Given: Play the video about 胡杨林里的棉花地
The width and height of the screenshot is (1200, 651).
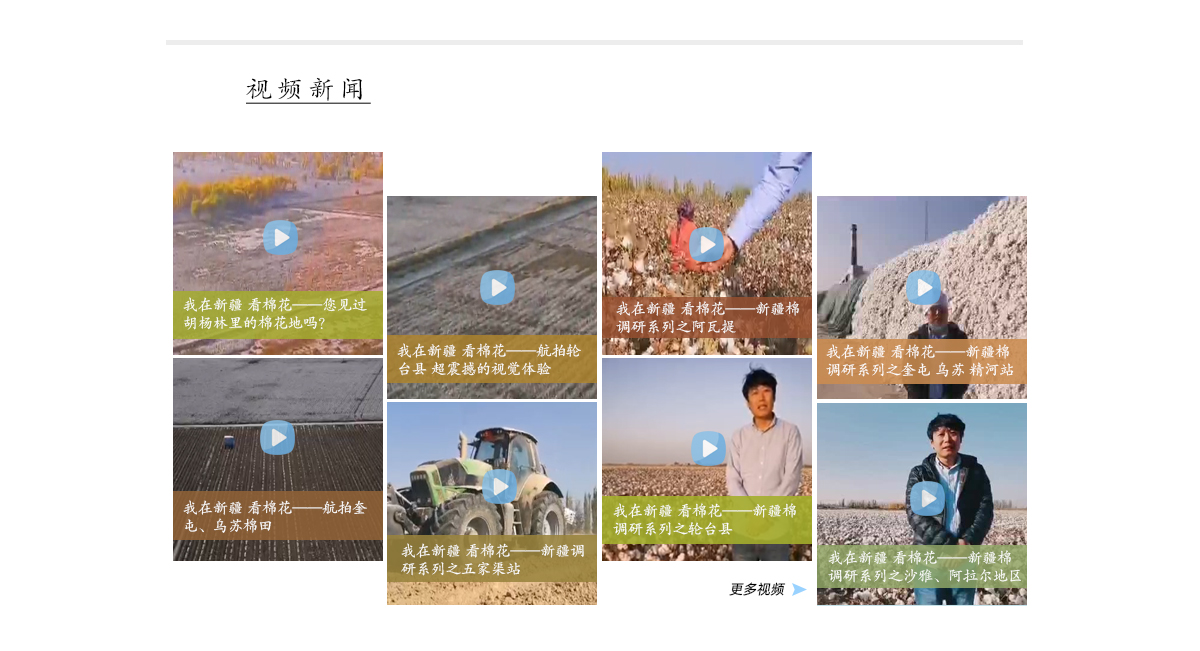Looking at the screenshot, I should pos(280,238).
